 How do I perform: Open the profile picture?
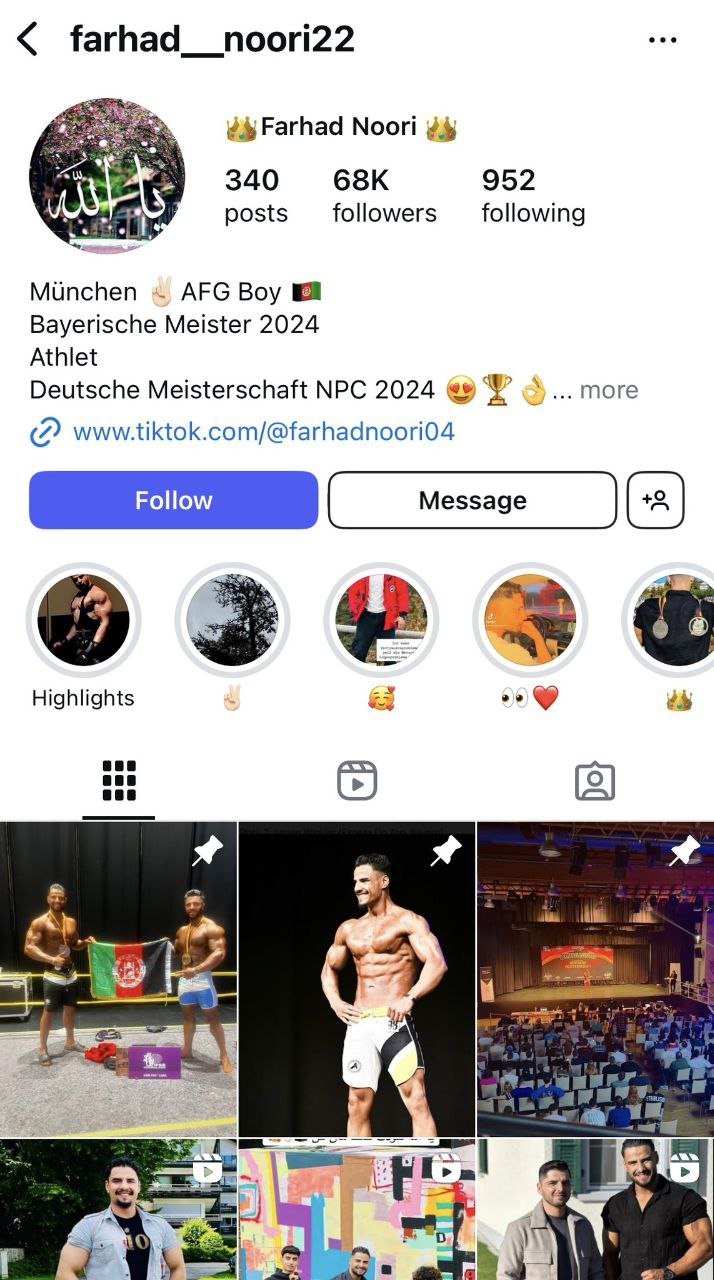(108, 176)
